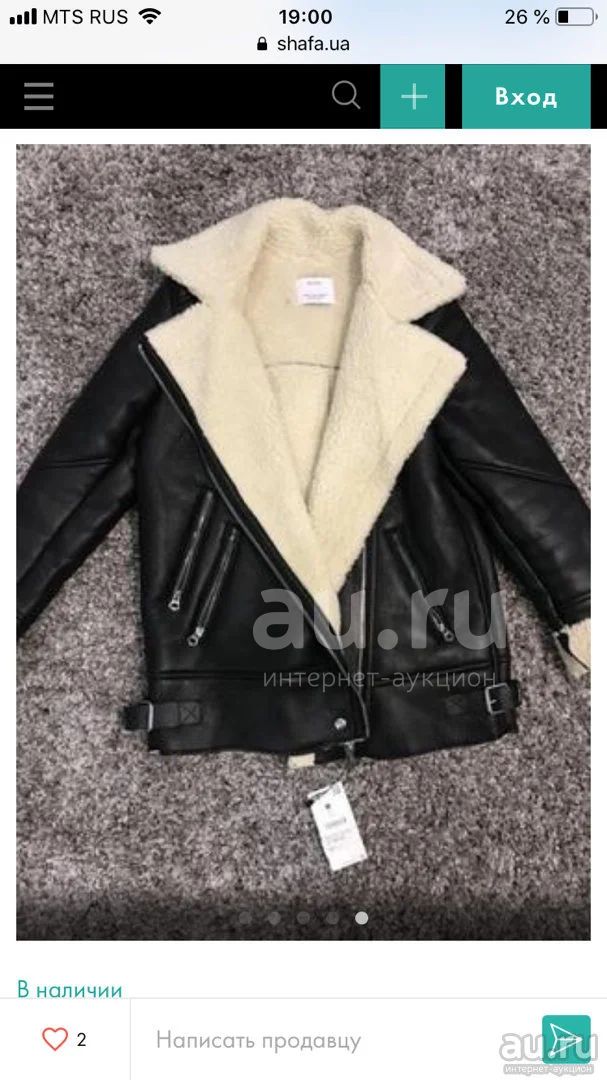
Task: Open the jacket product photo
Action: click(x=303, y=541)
